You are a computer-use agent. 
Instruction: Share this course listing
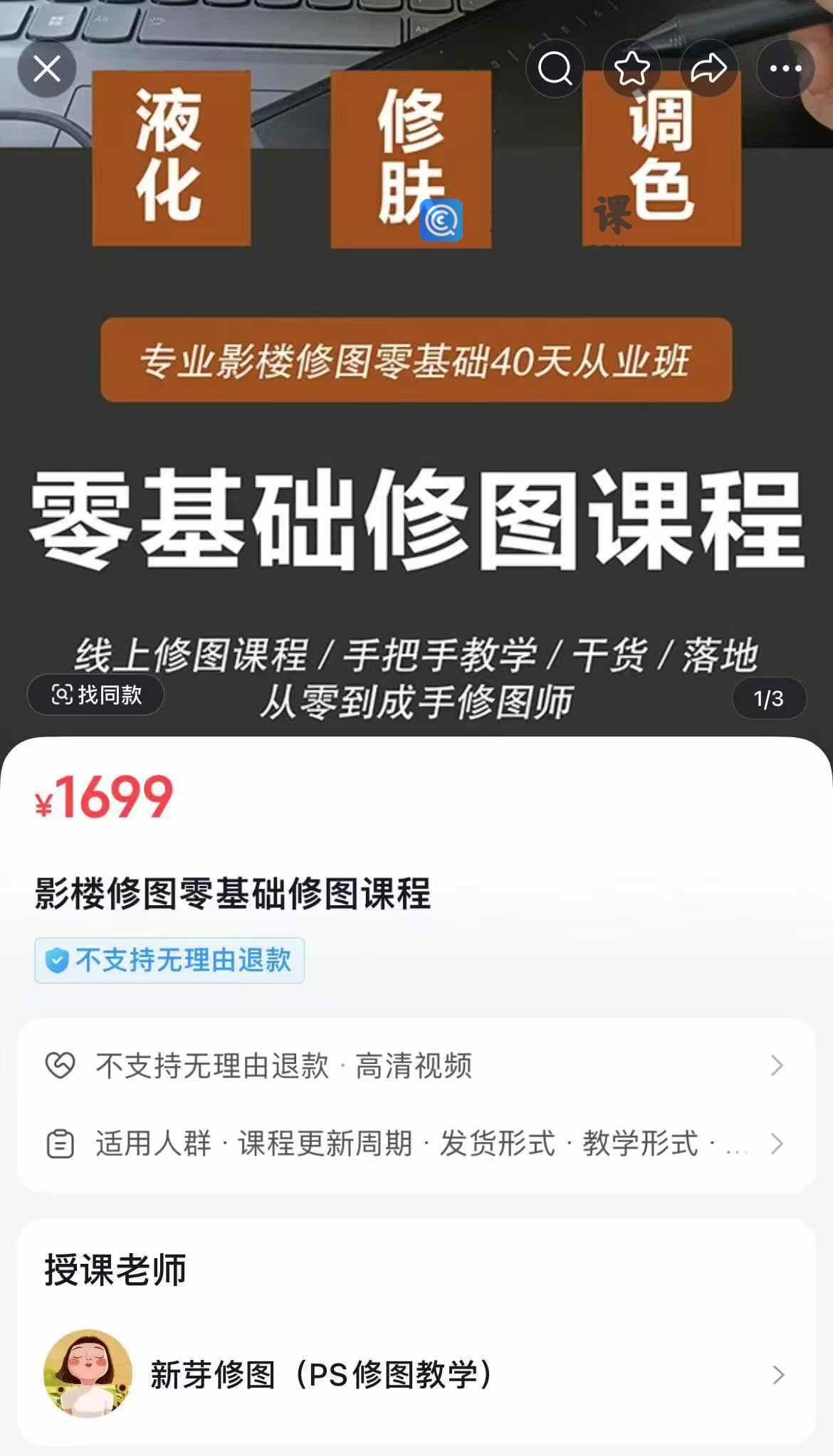coord(708,69)
